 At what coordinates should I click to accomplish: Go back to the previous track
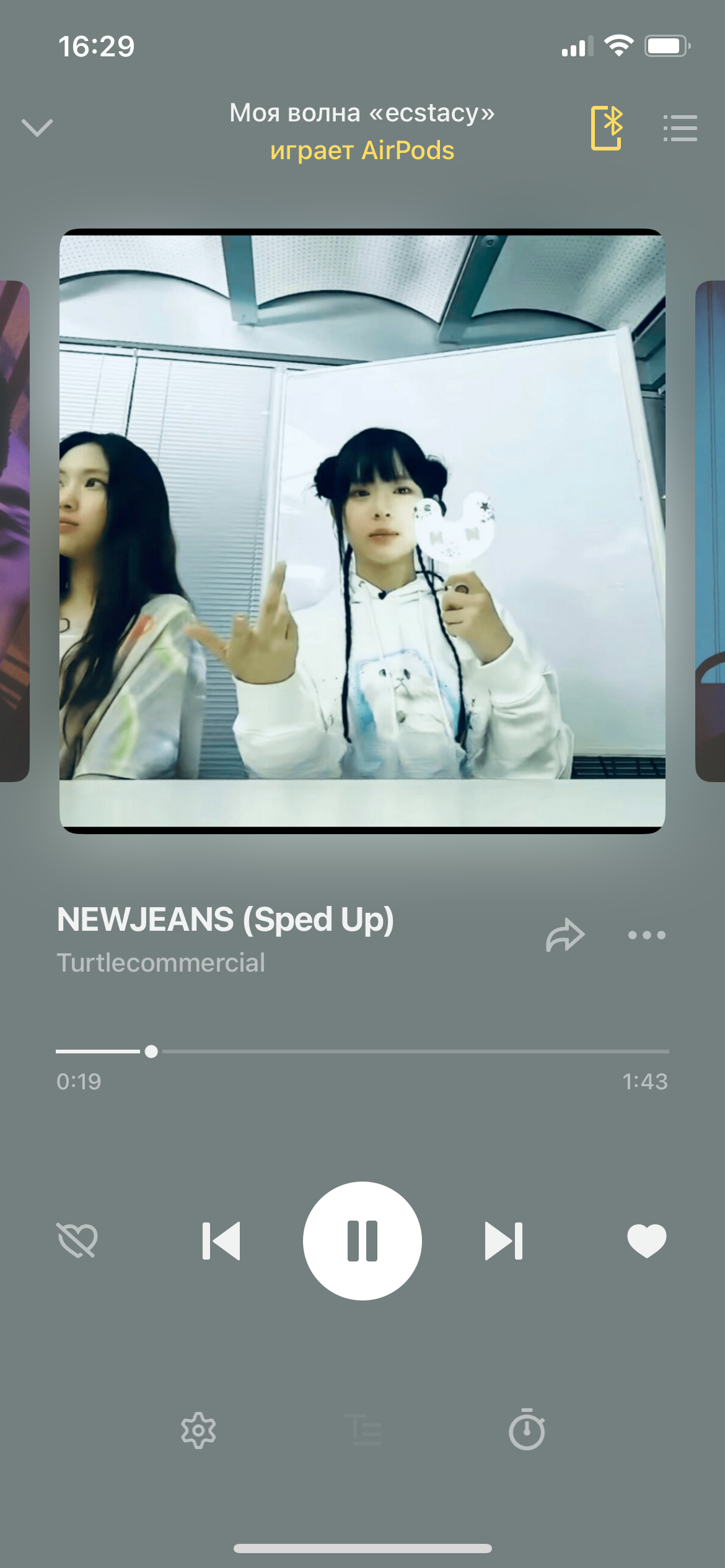pos(221,1241)
